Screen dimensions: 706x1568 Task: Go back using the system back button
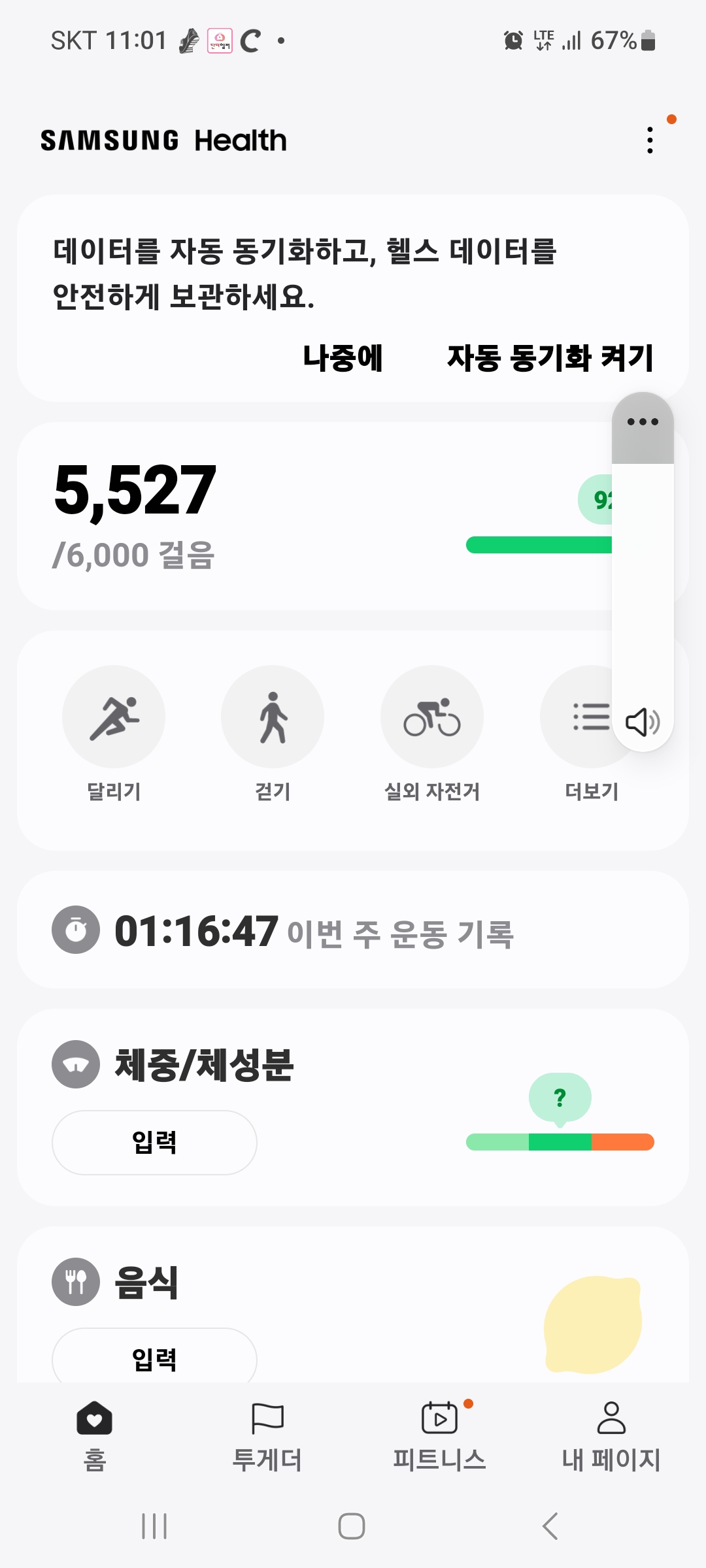click(550, 1526)
